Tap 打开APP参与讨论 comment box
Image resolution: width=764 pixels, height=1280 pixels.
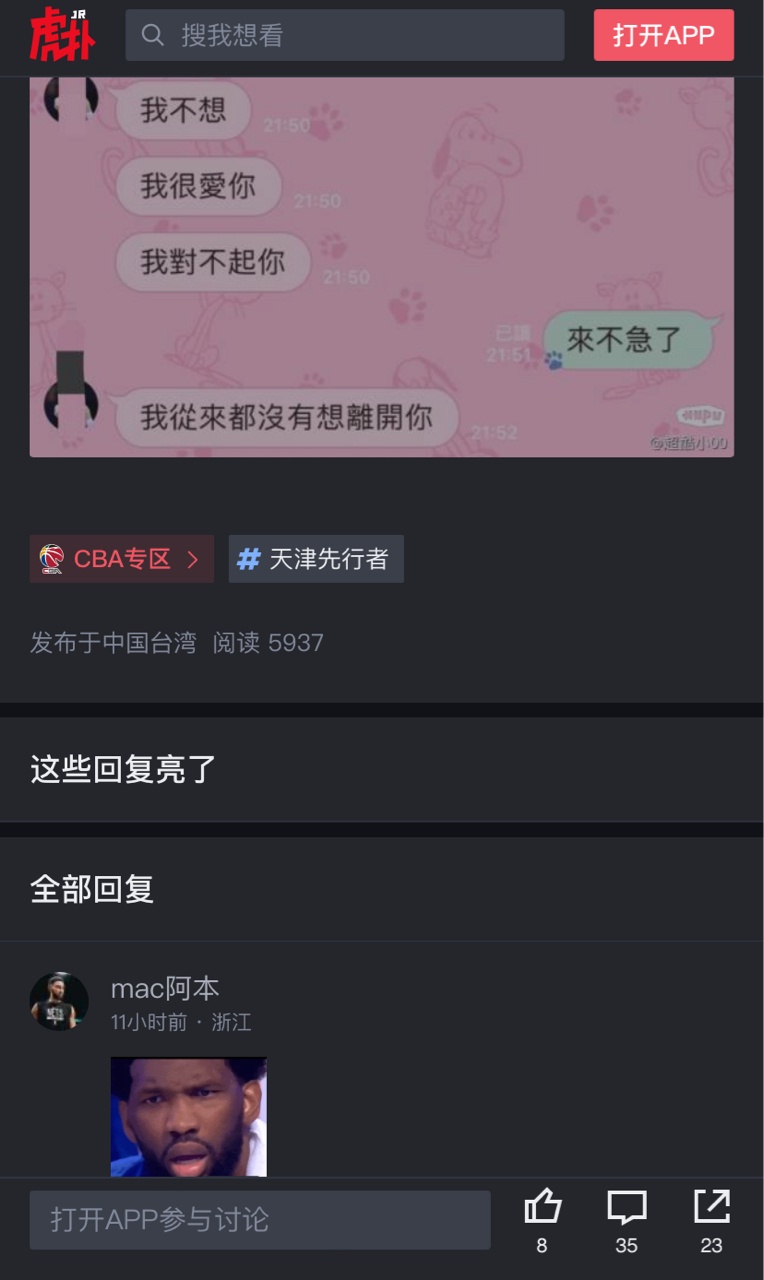pyautogui.click(x=260, y=1219)
